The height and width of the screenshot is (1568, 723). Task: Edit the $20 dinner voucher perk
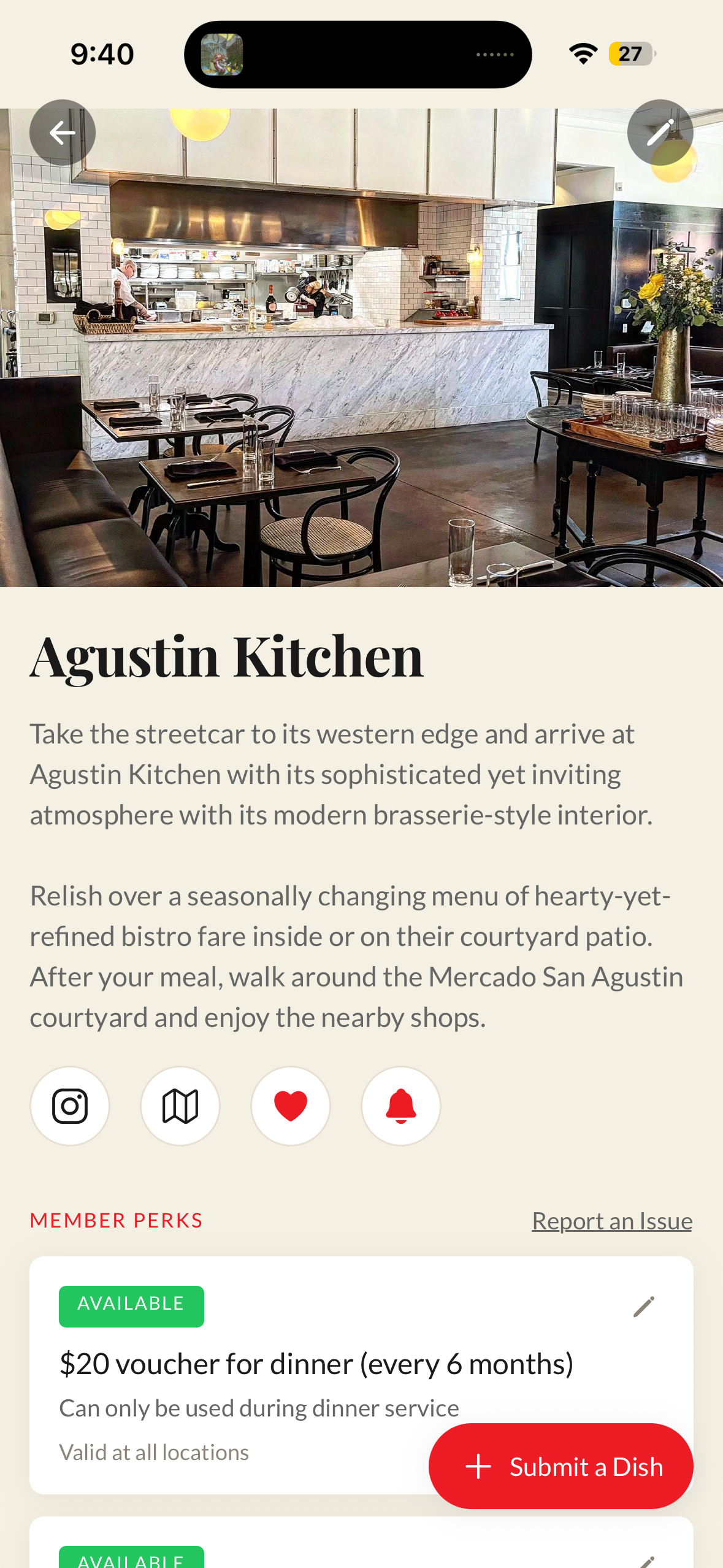[644, 1307]
